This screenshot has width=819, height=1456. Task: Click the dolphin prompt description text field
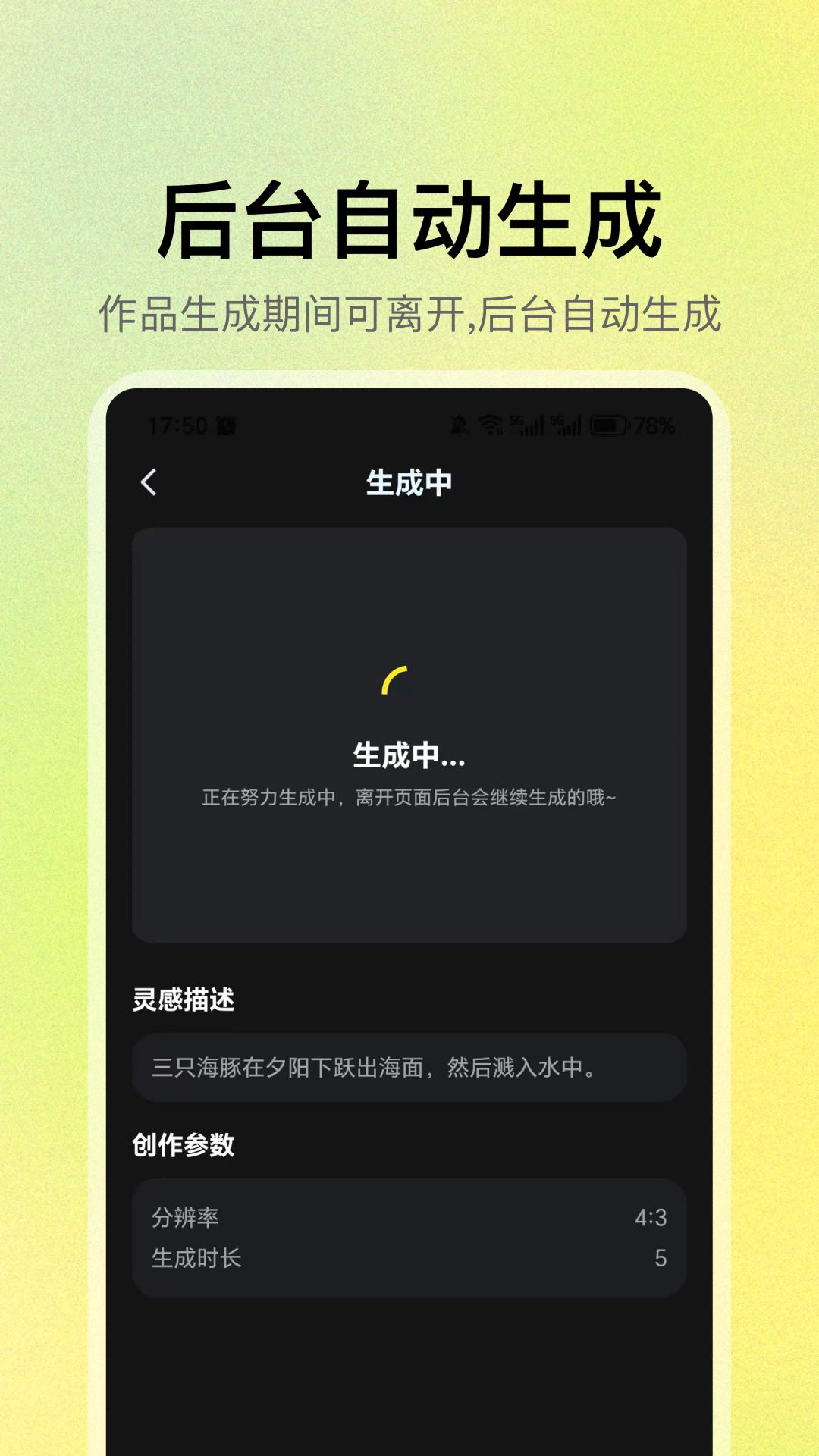pyautogui.click(x=408, y=1067)
